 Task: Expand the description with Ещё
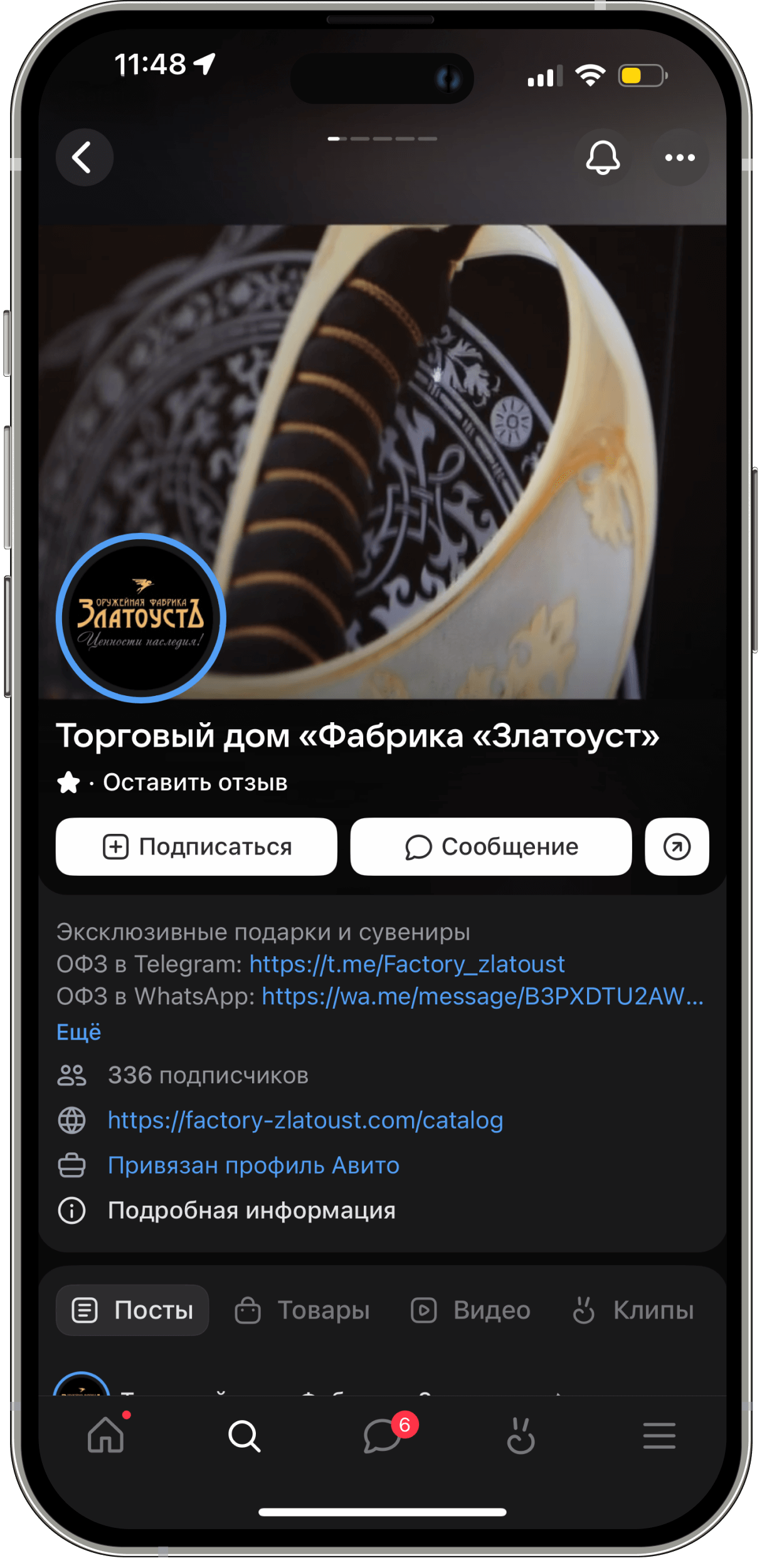coord(79,1032)
